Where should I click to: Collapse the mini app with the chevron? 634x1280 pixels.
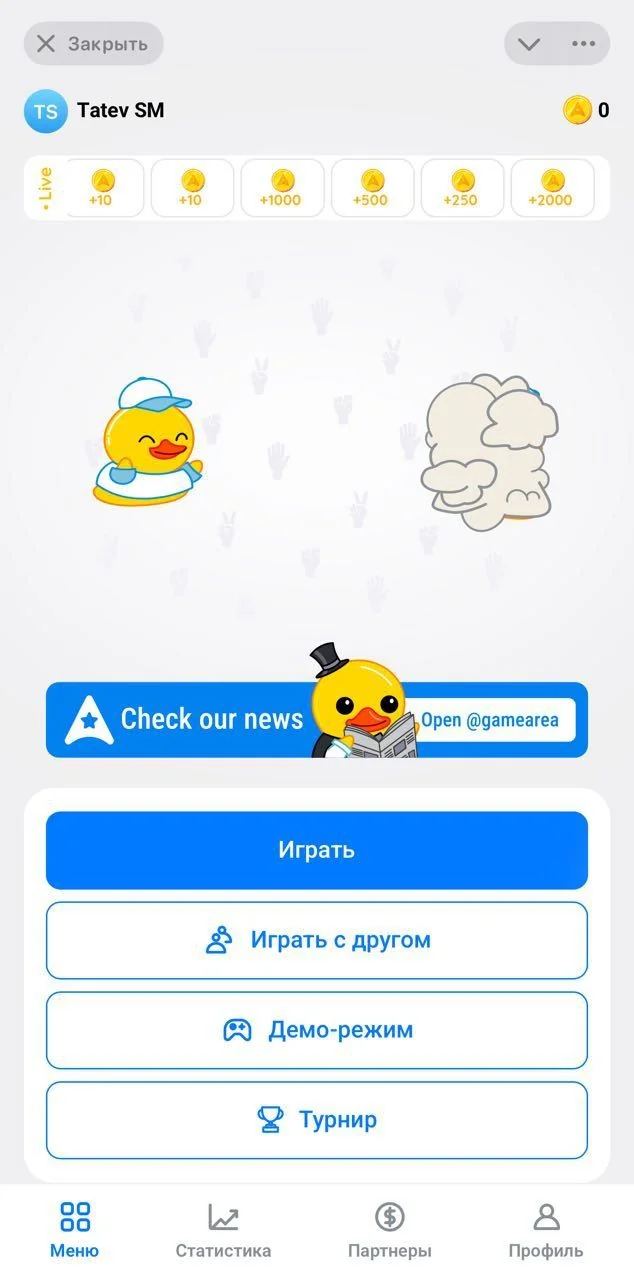[x=530, y=44]
